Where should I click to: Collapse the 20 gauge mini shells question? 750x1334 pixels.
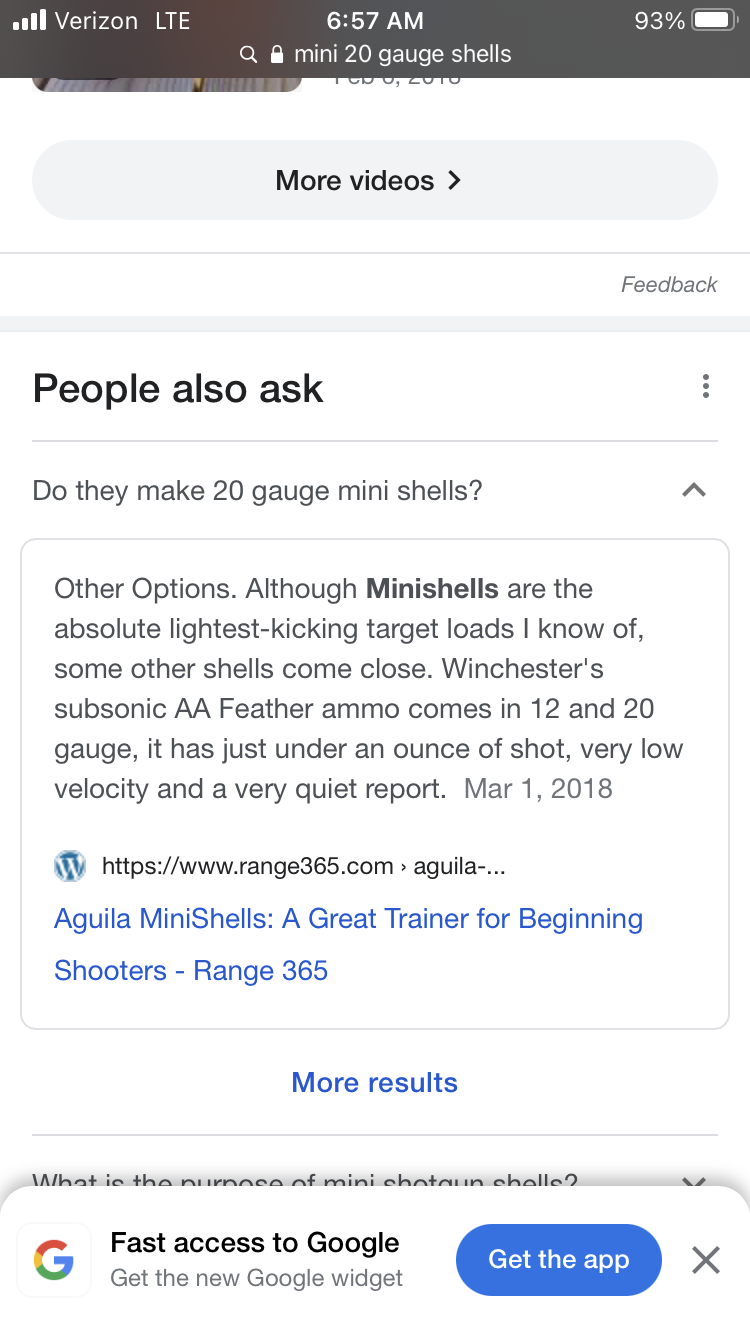[375, 490]
